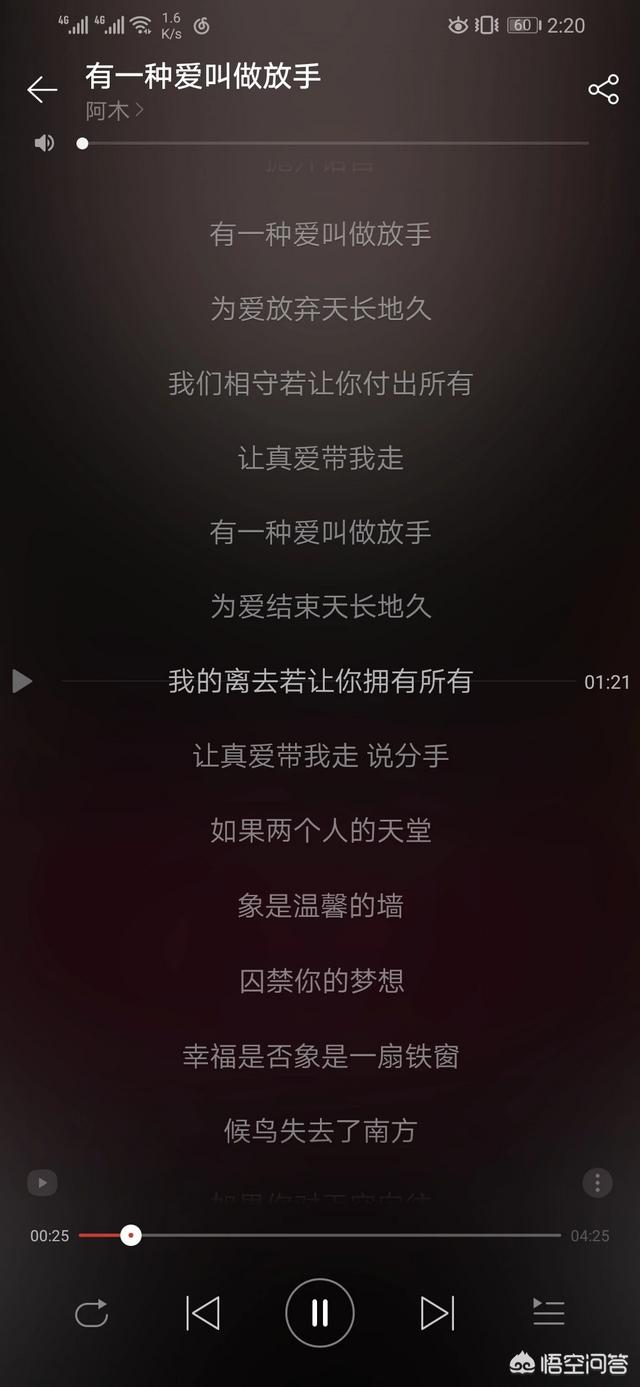Open artist page for 阿木
This screenshot has height=1387, width=640.
pos(114,111)
